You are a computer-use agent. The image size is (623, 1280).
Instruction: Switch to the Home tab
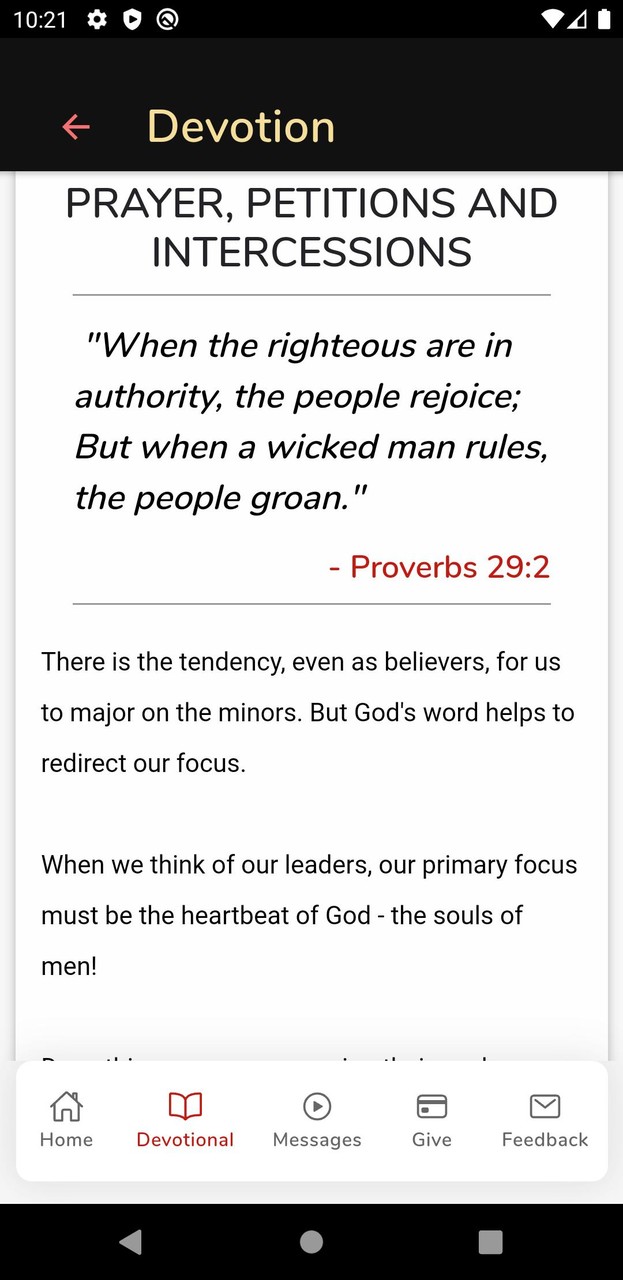(66, 1120)
